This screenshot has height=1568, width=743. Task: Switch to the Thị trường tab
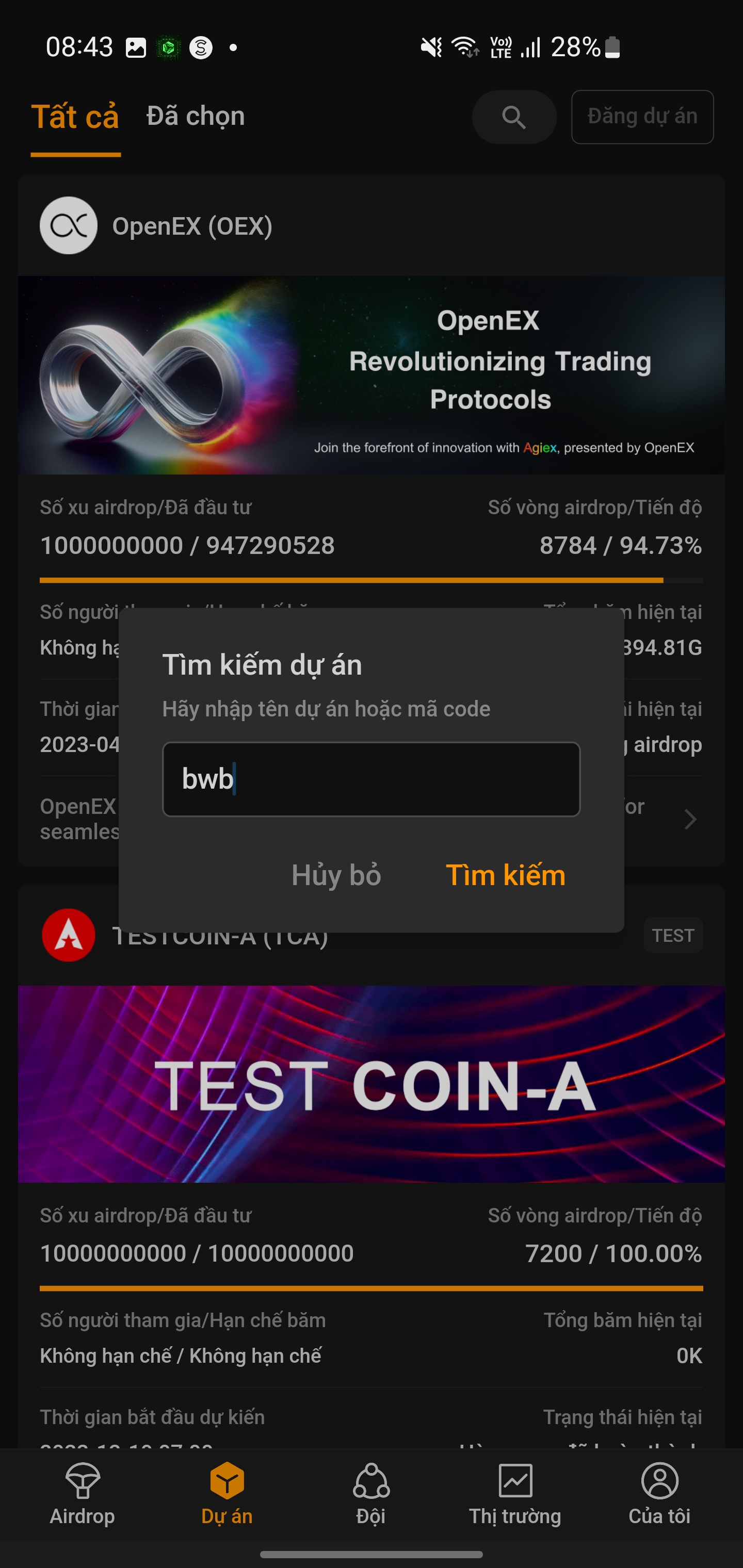[515, 1494]
